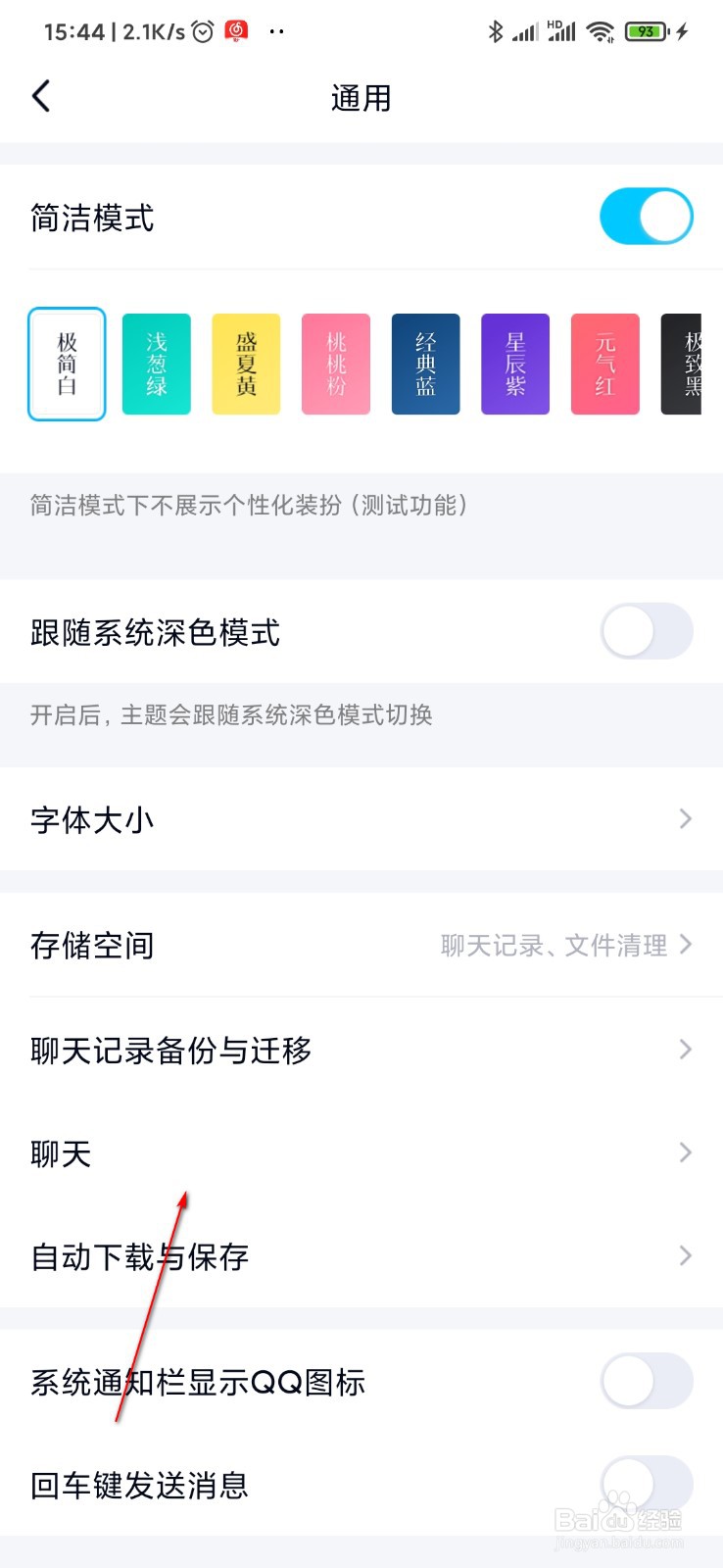Select the 浅葱绿 theme
Image resolution: width=723 pixels, height=1568 pixels.
pos(156,364)
